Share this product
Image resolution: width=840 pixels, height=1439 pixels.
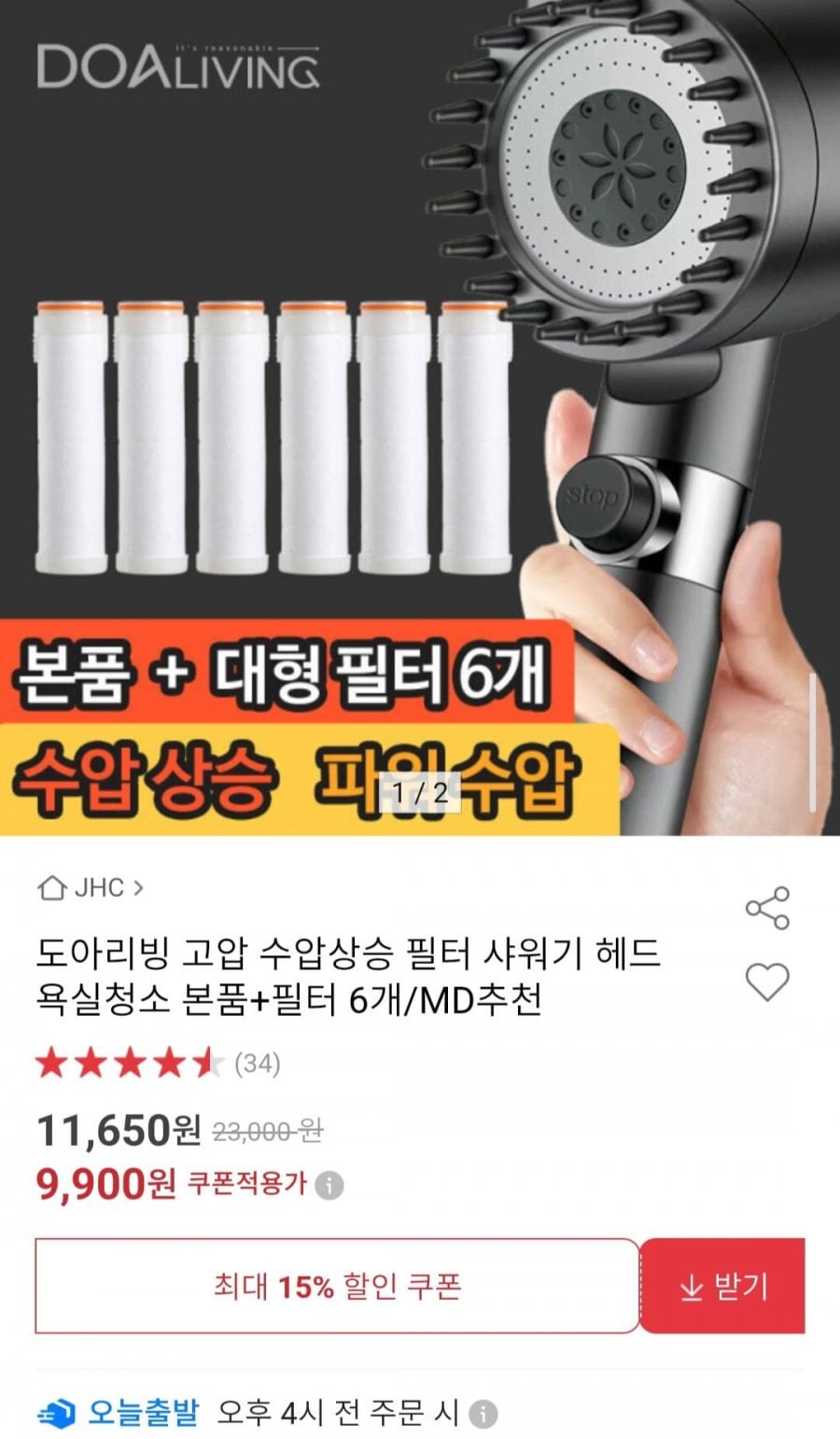coord(767,908)
